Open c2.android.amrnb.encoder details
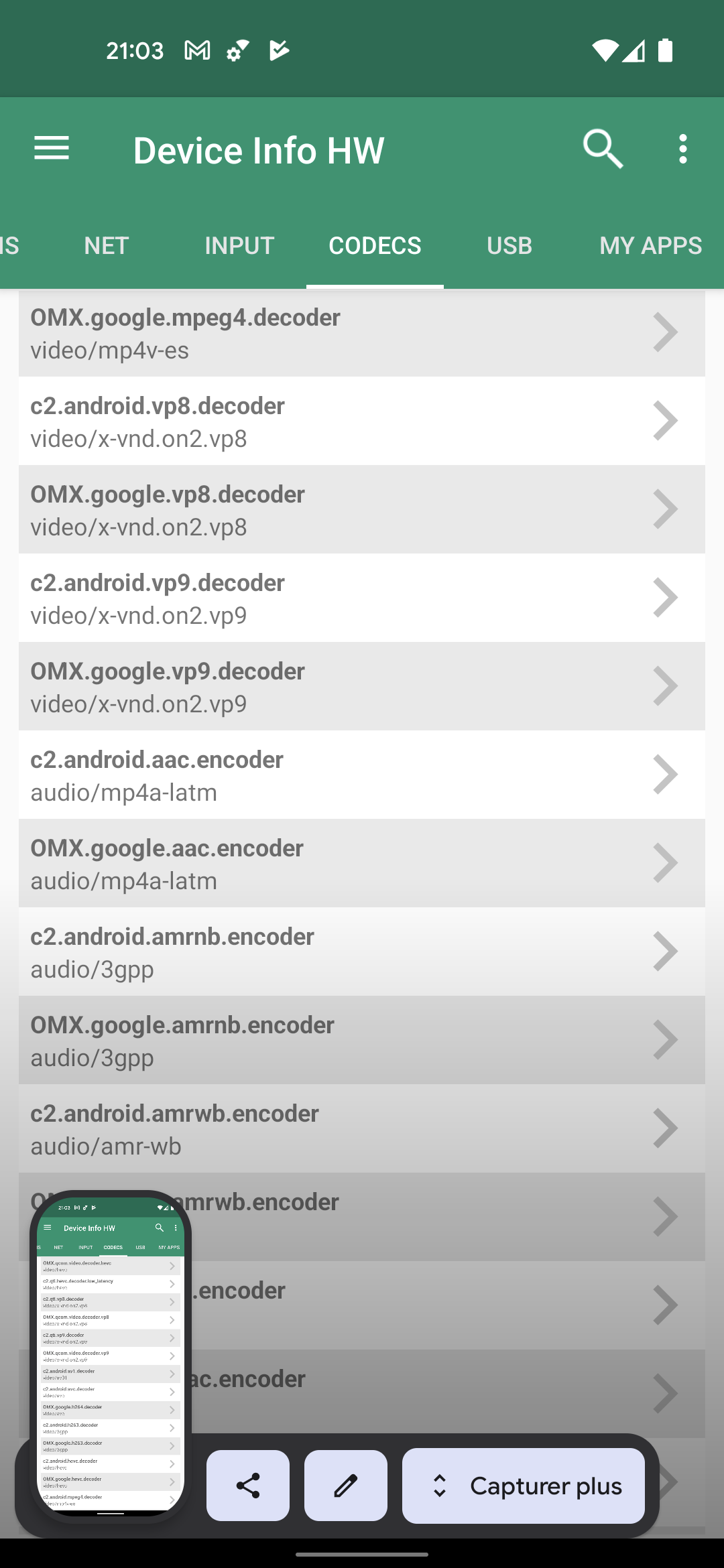 point(361,952)
